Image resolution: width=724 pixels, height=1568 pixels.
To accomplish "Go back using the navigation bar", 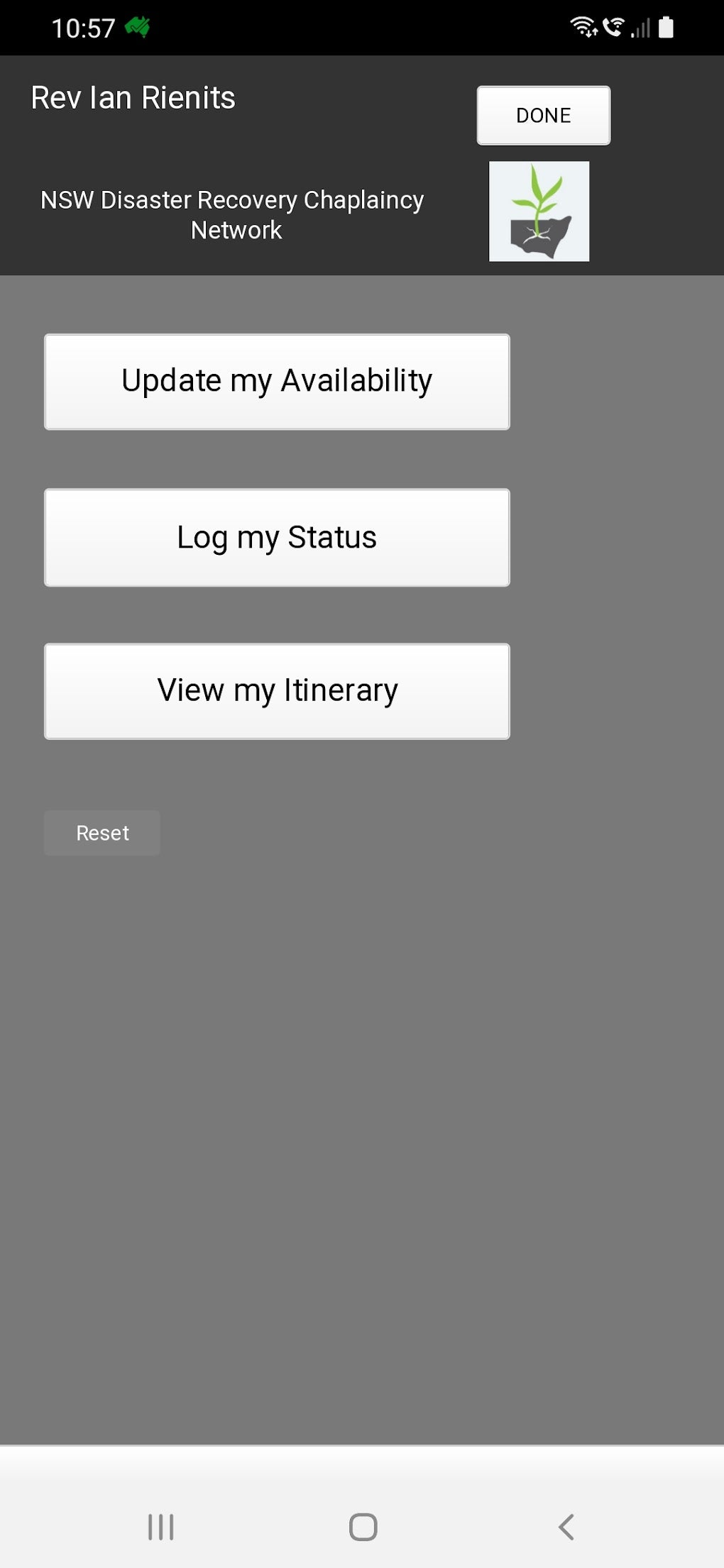I will tap(566, 1527).
